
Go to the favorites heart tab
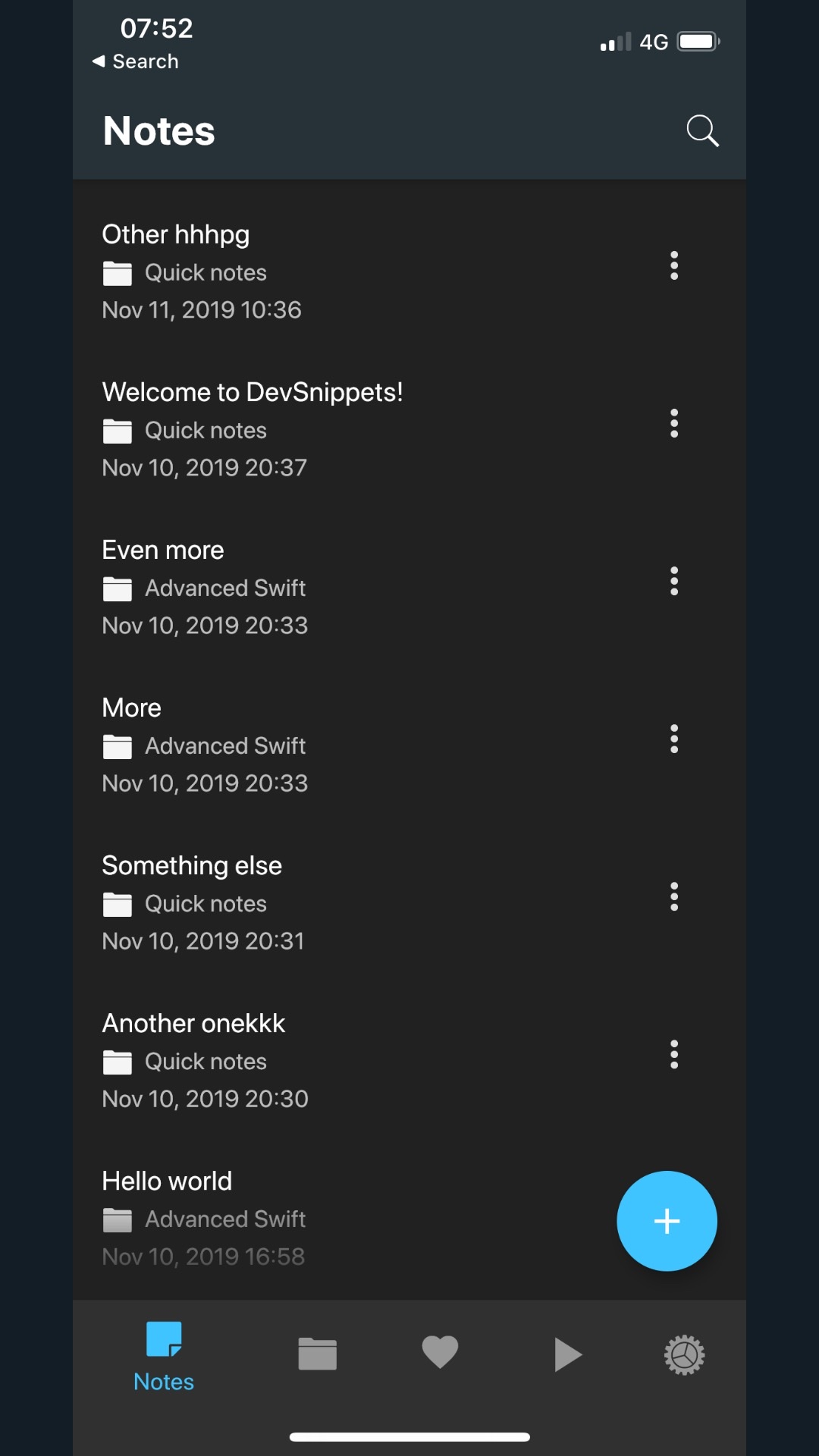[440, 1352]
